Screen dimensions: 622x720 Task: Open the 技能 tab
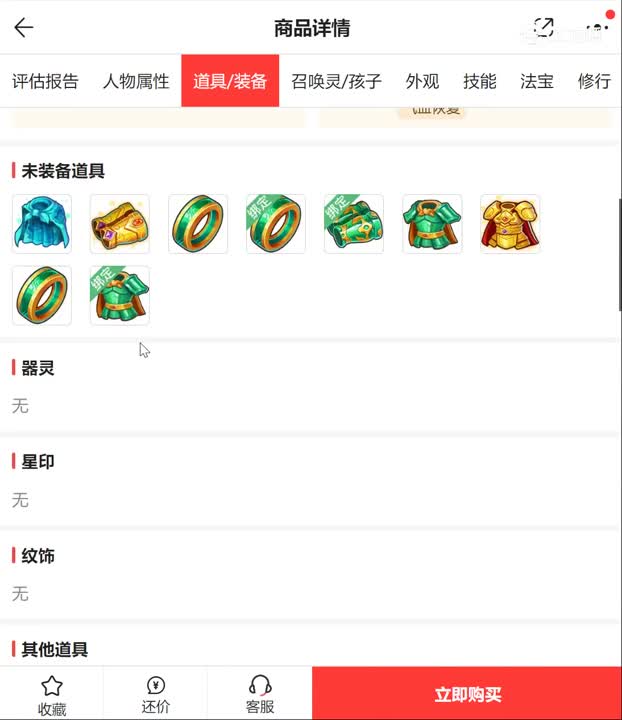(479, 81)
